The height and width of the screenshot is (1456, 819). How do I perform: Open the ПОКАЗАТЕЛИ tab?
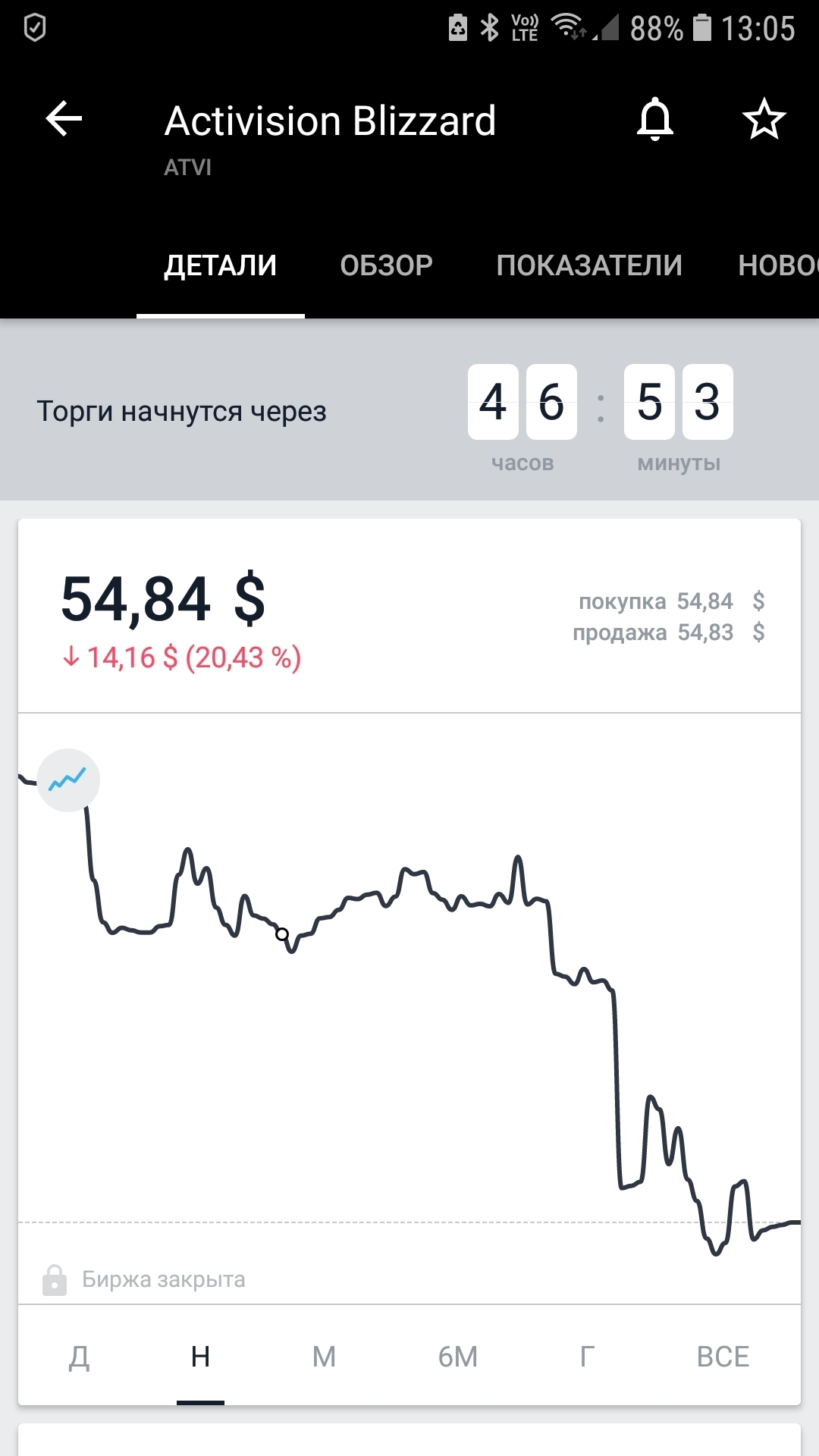(x=589, y=265)
